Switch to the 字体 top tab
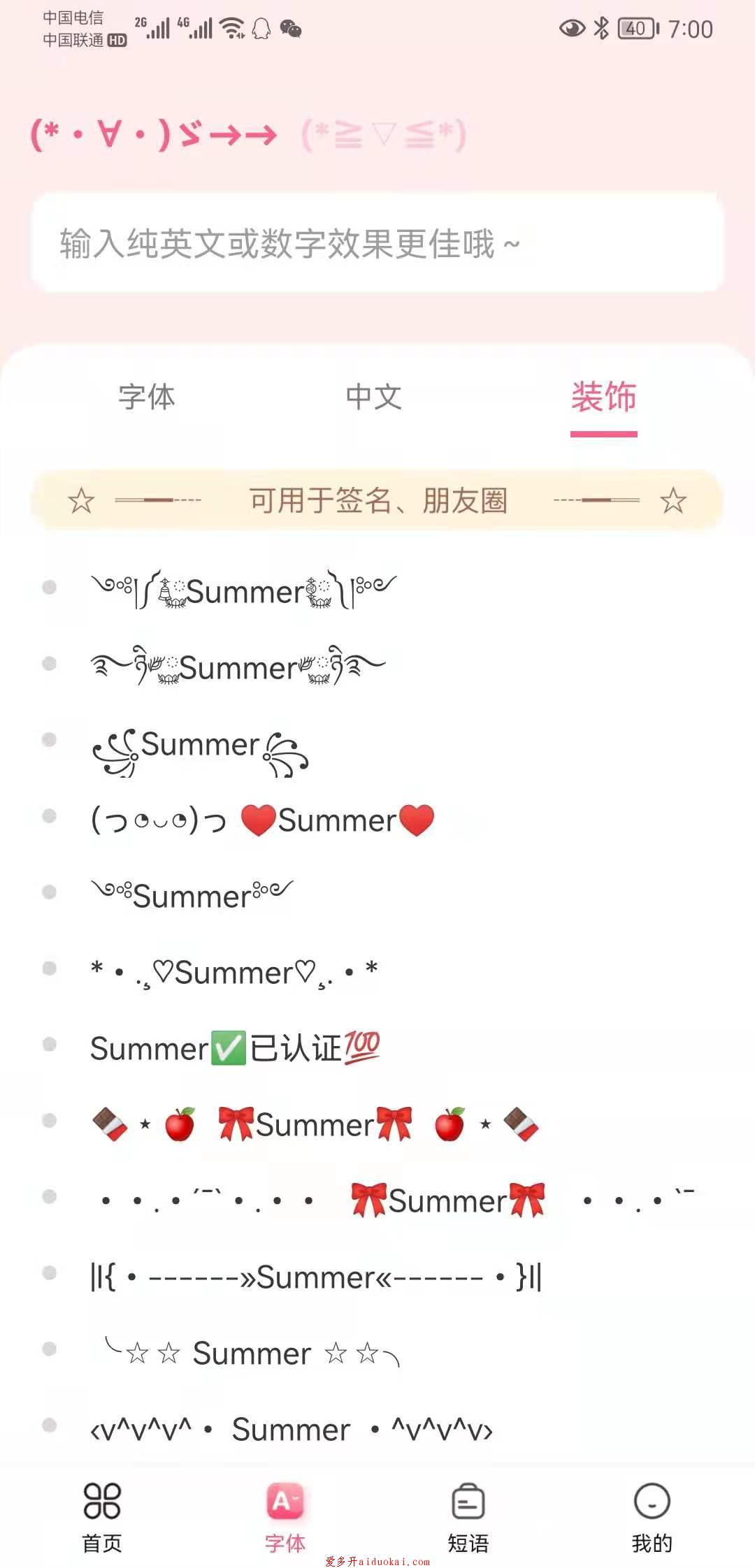 pyautogui.click(x=146, y=397)
